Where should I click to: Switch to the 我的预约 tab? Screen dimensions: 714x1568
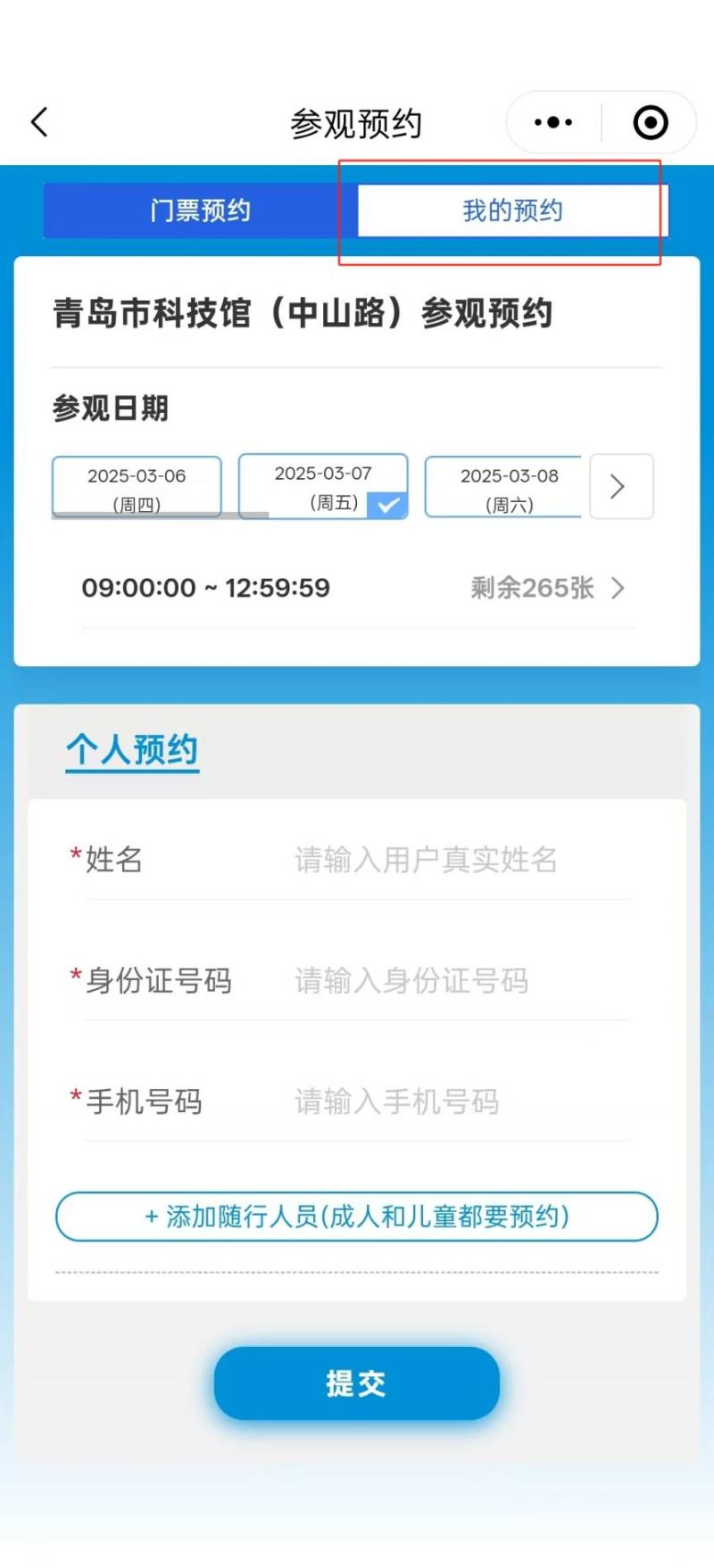pyautogui.click(x=512, y=210)
